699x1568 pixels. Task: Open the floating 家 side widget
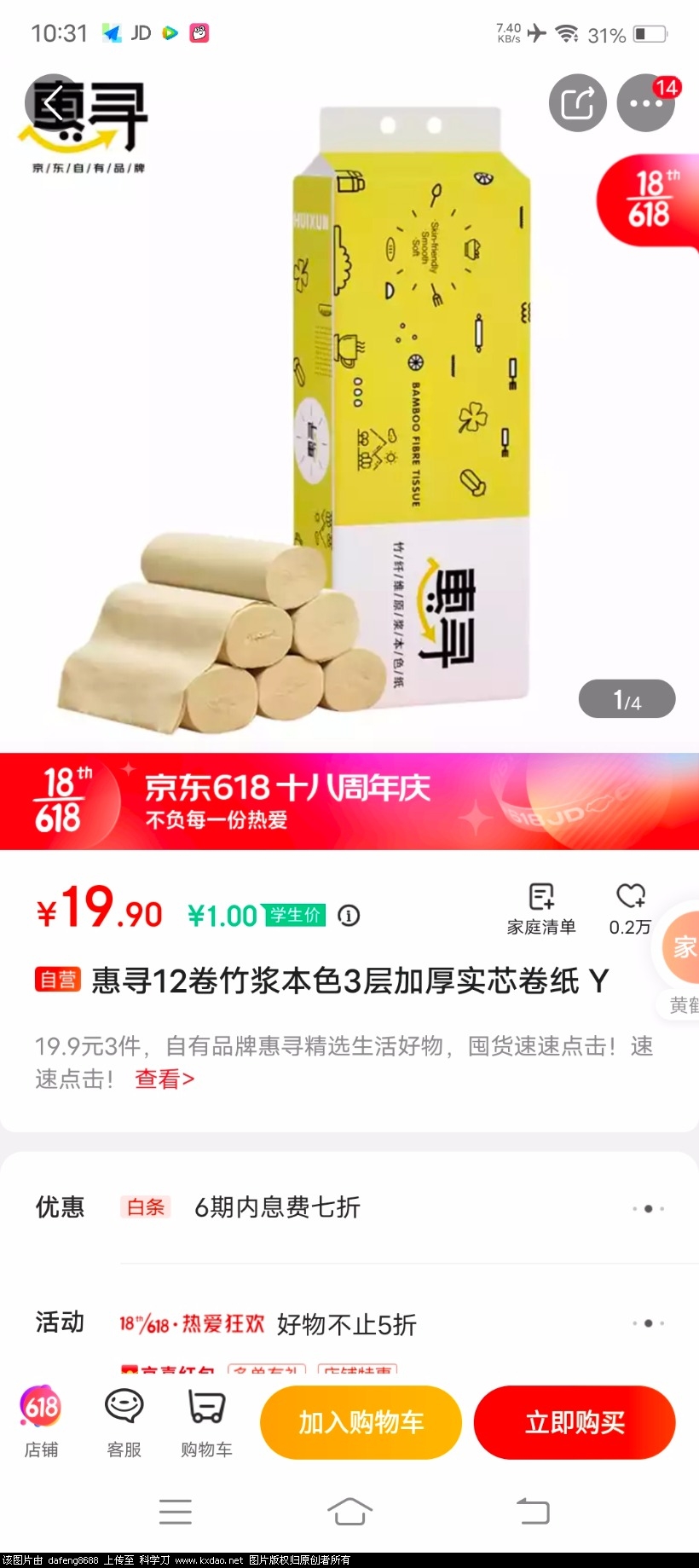(682, 946)
